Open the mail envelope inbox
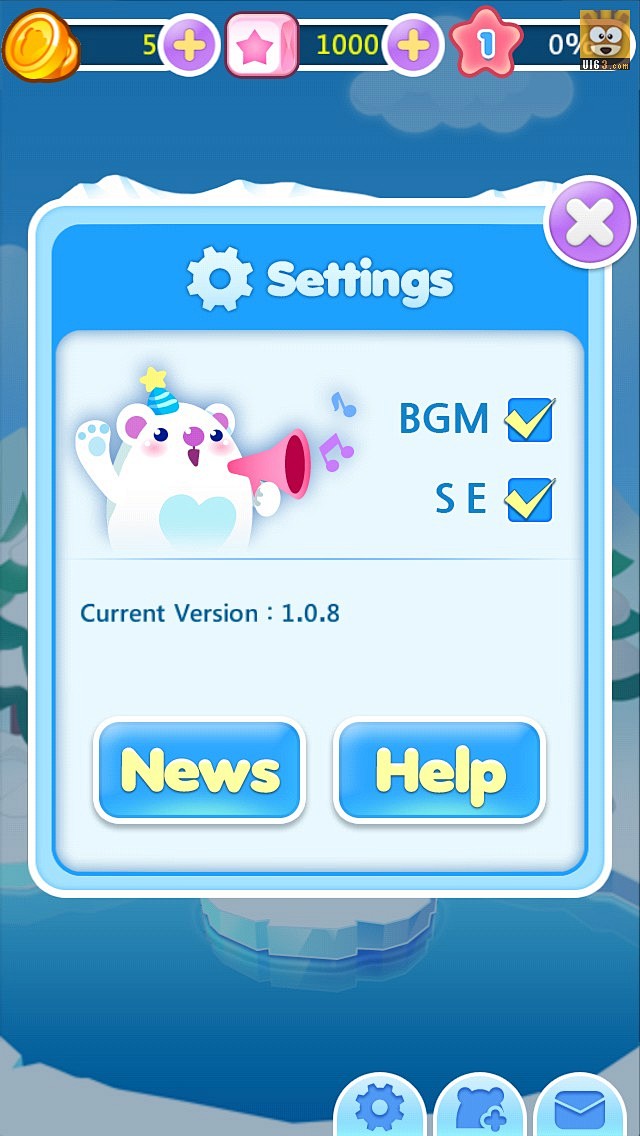Viewport: 640px width, 1136px height. click(580, 1108)
